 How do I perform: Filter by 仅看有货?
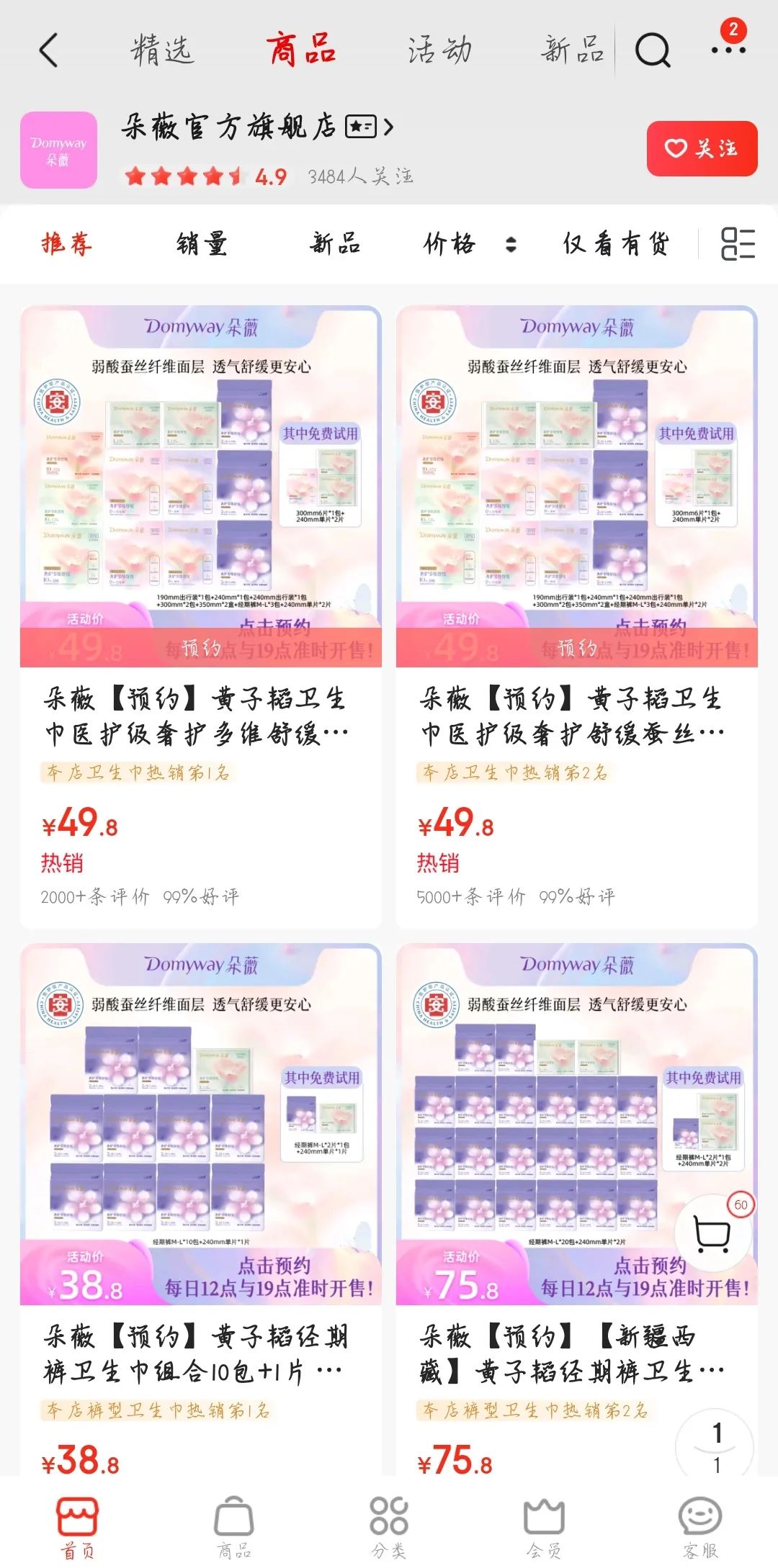pos(615,244)
